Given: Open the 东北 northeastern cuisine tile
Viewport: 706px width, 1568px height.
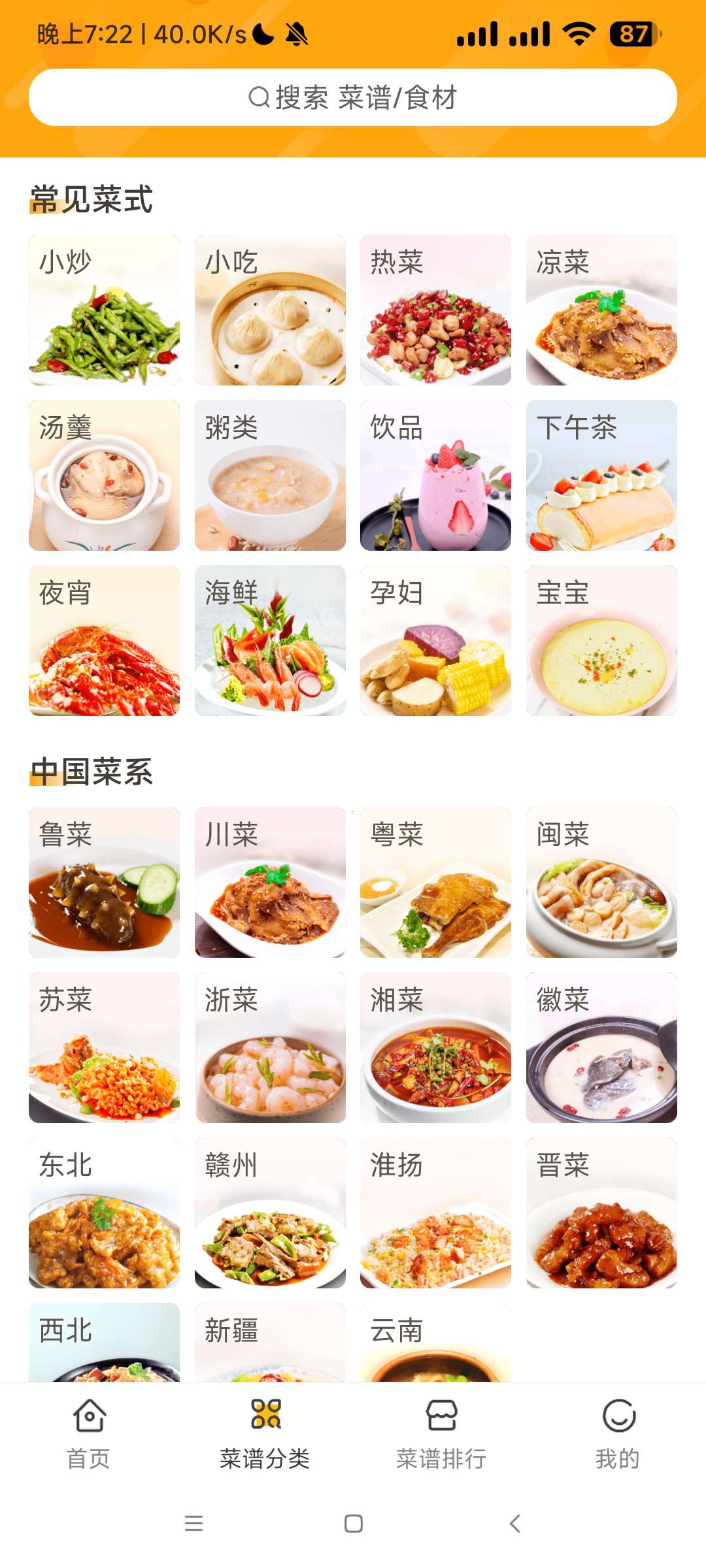Looking at the screenshot, I should (x=104, y=1213).
